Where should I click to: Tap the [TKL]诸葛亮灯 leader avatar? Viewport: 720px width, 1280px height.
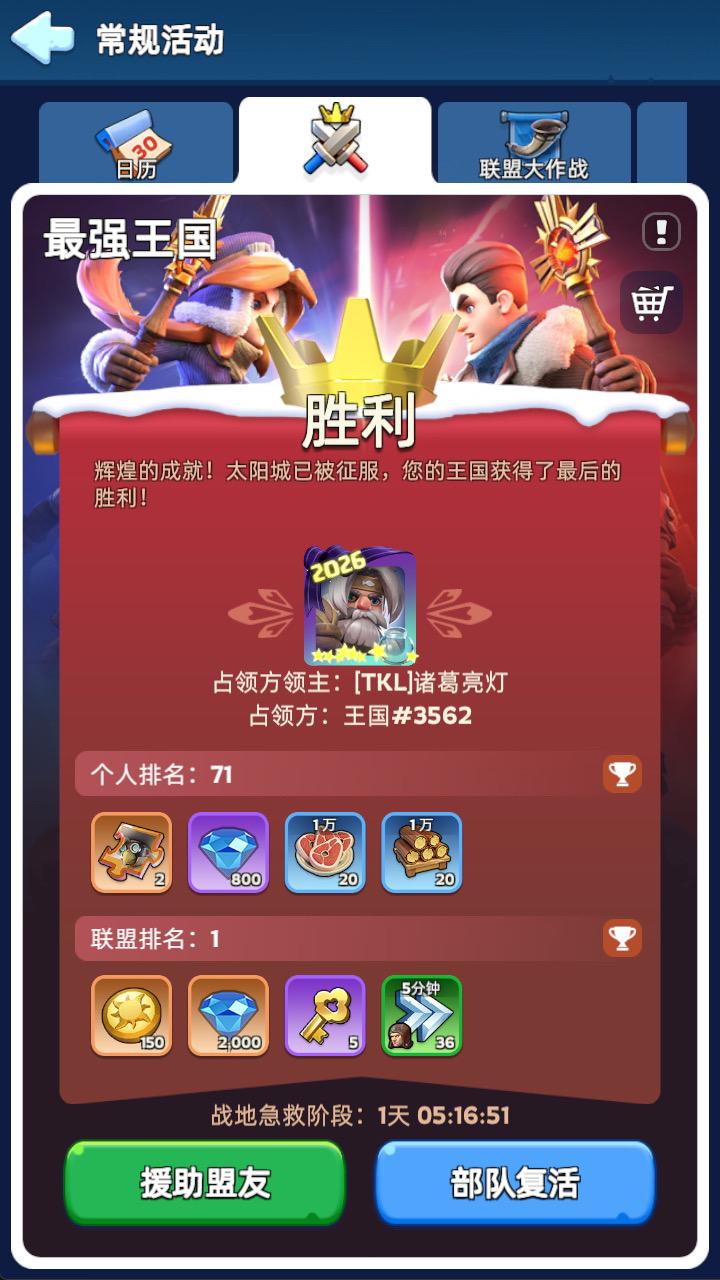click(360, 608)
